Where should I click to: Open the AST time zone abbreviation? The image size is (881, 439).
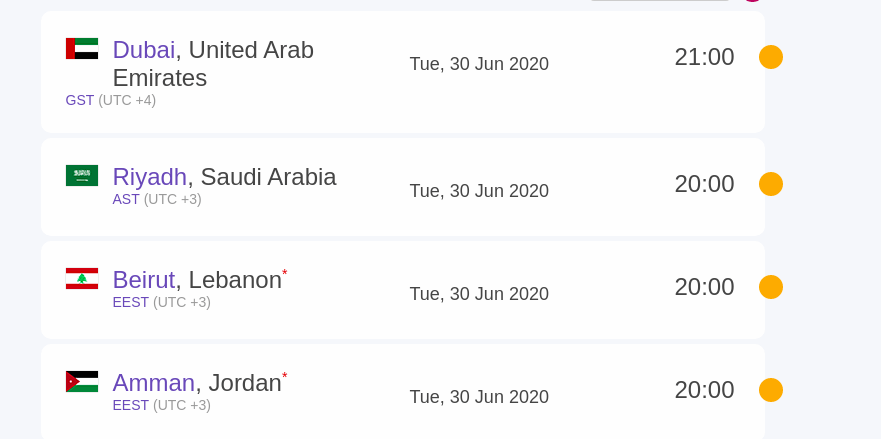coord(126,199)
